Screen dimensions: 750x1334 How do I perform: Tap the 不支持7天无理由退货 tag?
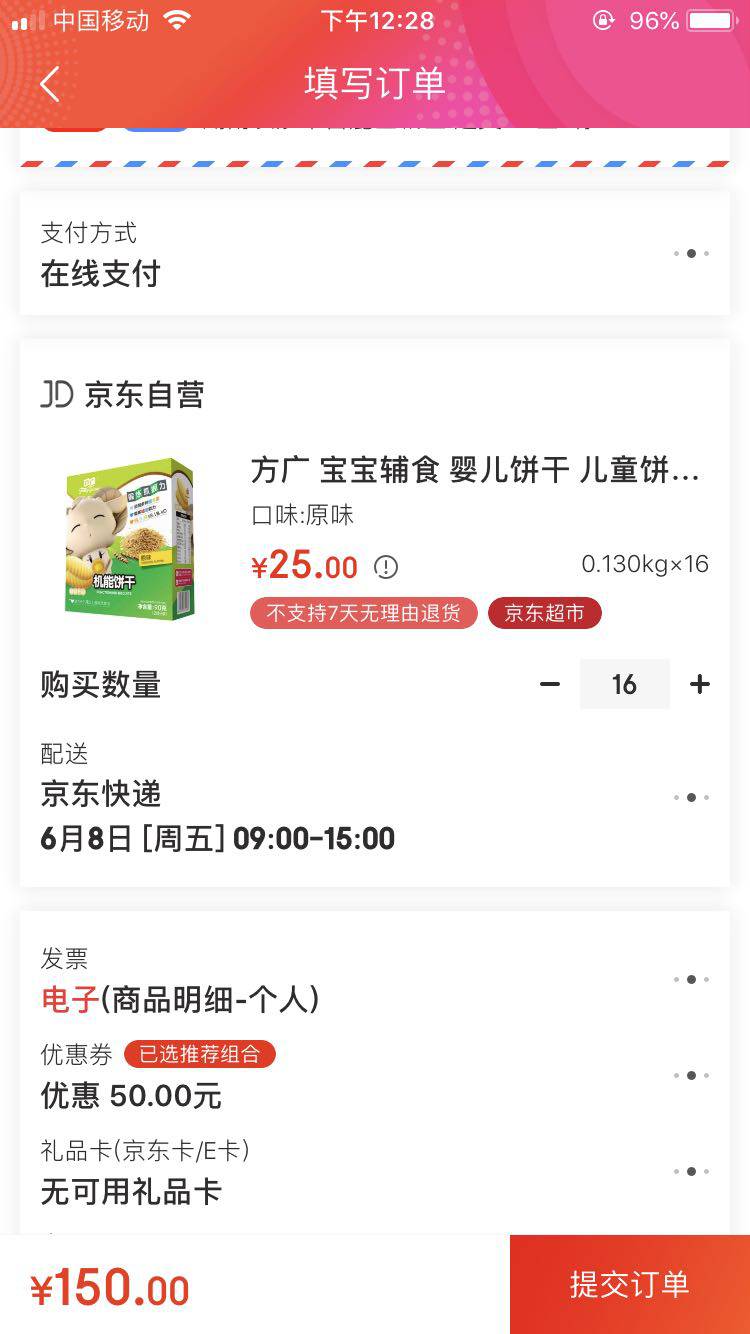click(363, 613)
